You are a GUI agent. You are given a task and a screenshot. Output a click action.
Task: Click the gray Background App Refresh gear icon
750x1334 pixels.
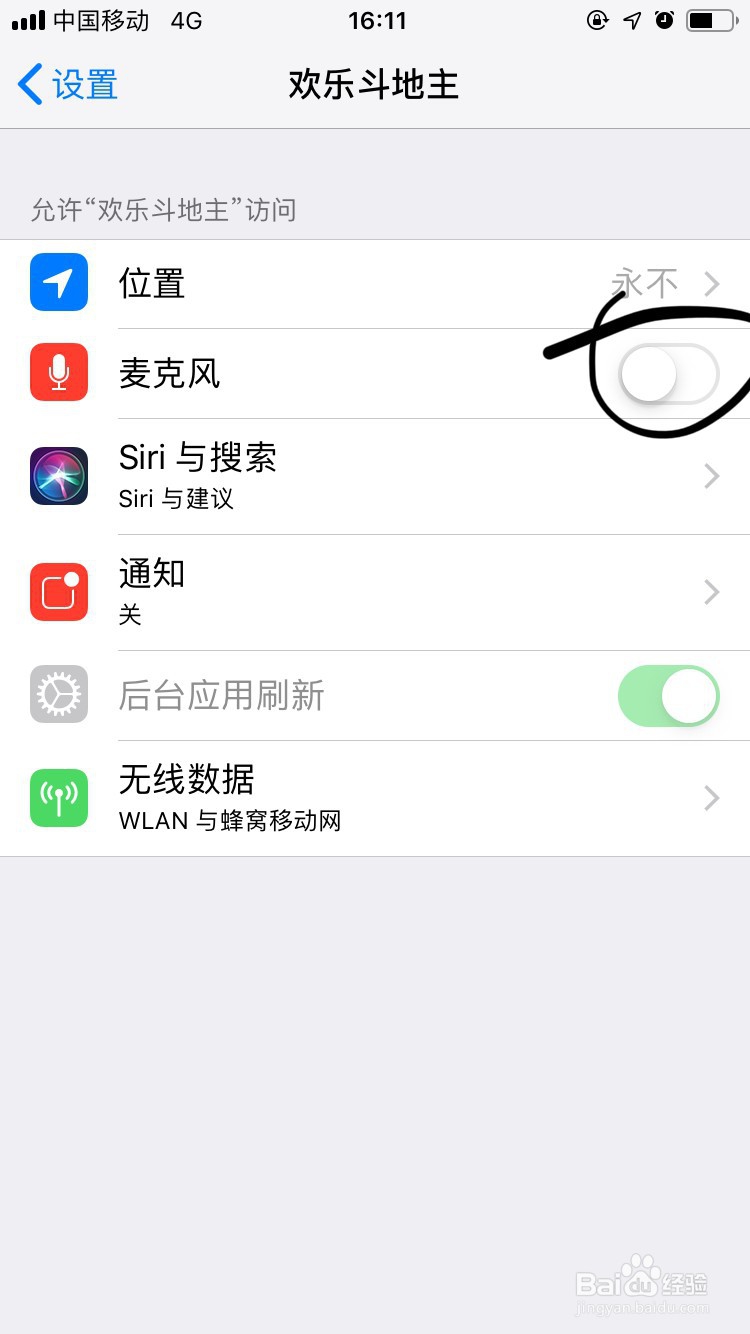(58, 696)
